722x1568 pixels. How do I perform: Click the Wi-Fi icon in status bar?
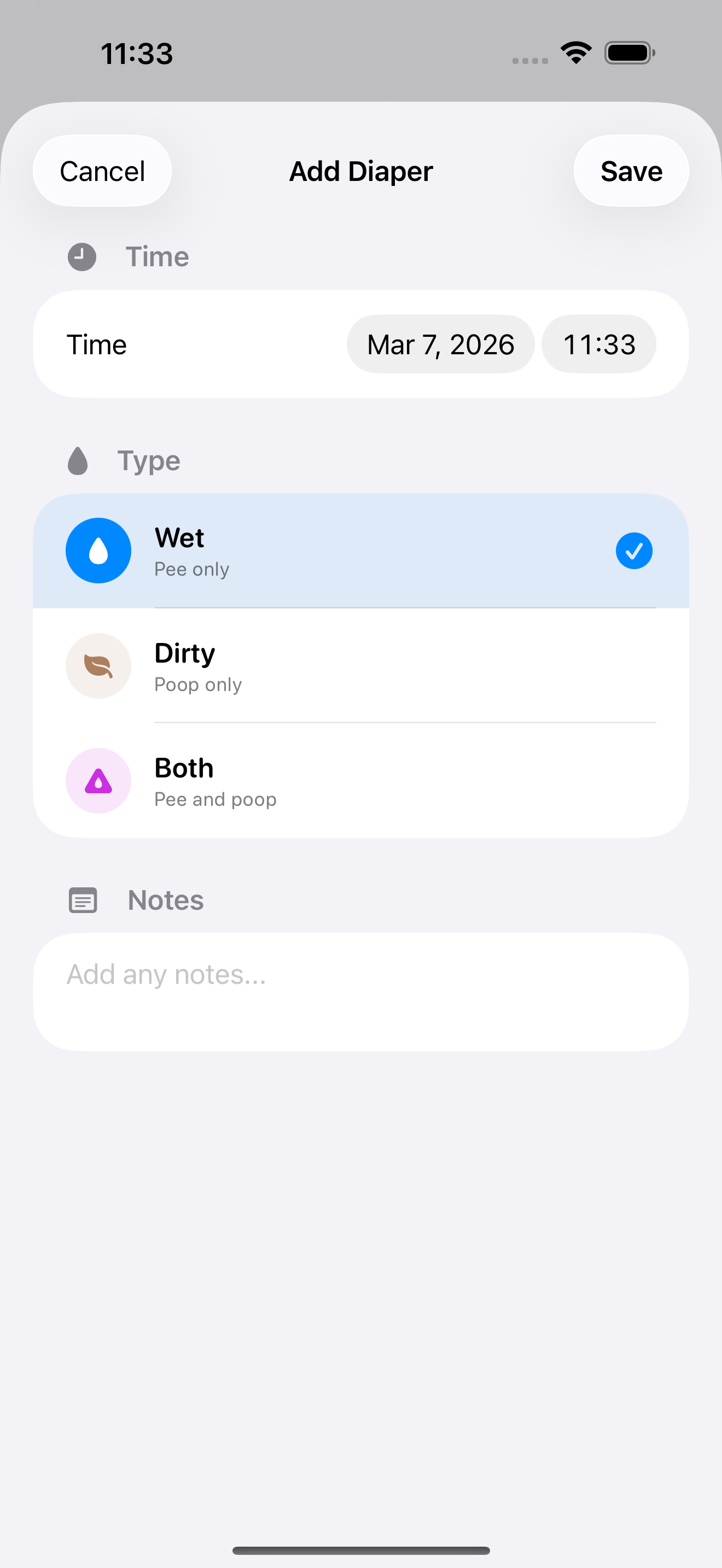coord(575,53)
